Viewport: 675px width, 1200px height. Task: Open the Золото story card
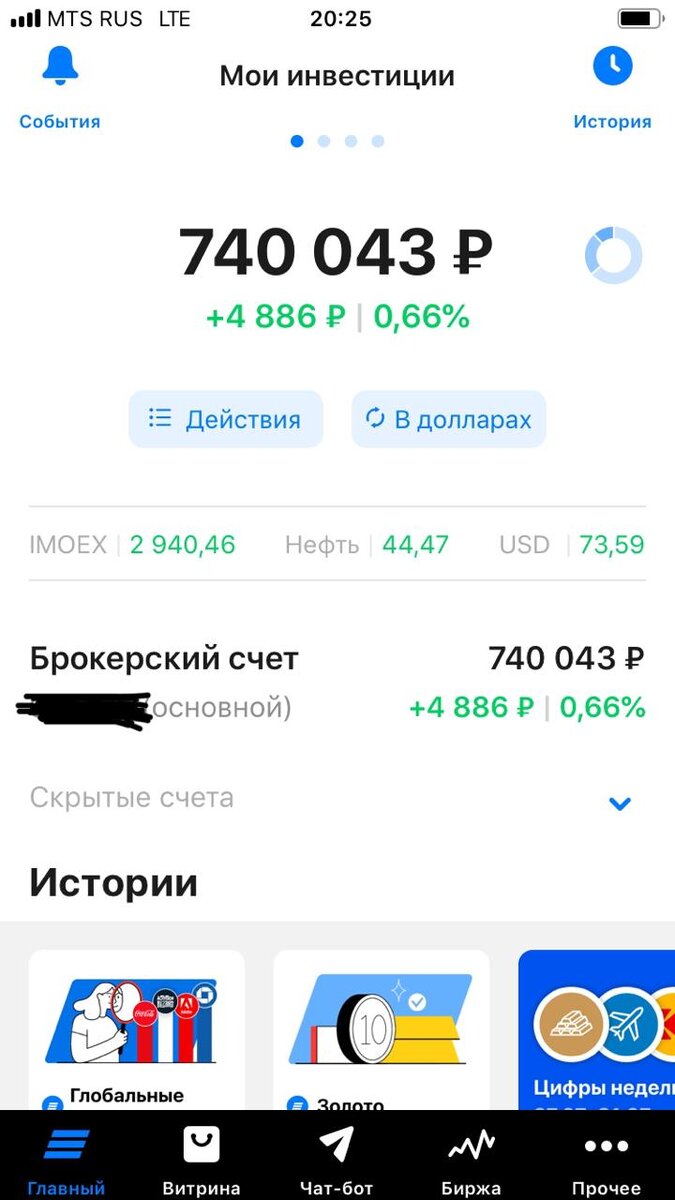coord(381,1030)
